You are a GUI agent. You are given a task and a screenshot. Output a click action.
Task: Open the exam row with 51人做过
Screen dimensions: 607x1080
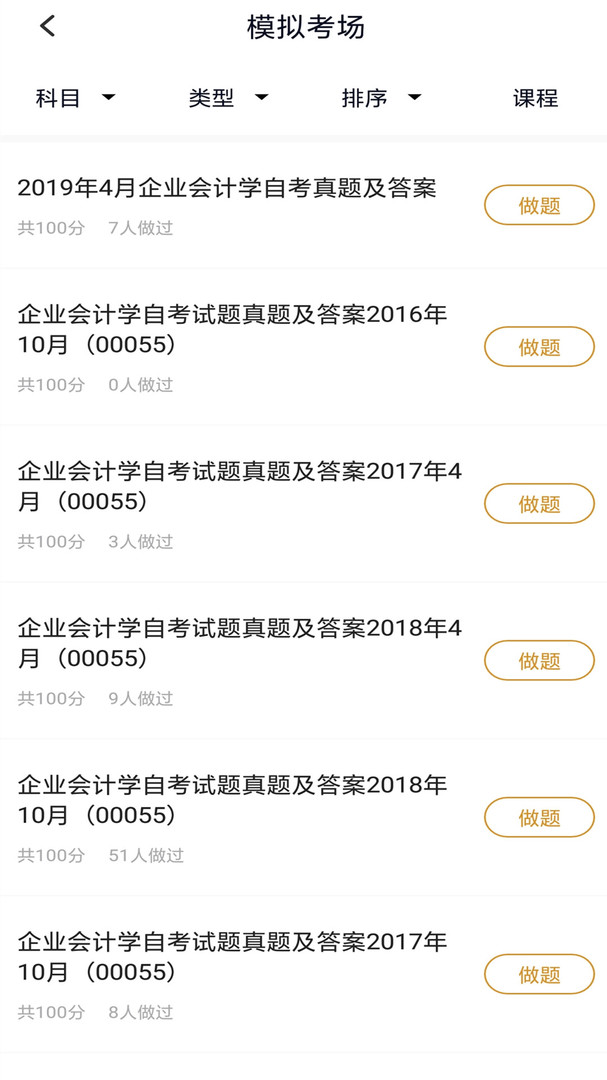click(x=303, y=818)
